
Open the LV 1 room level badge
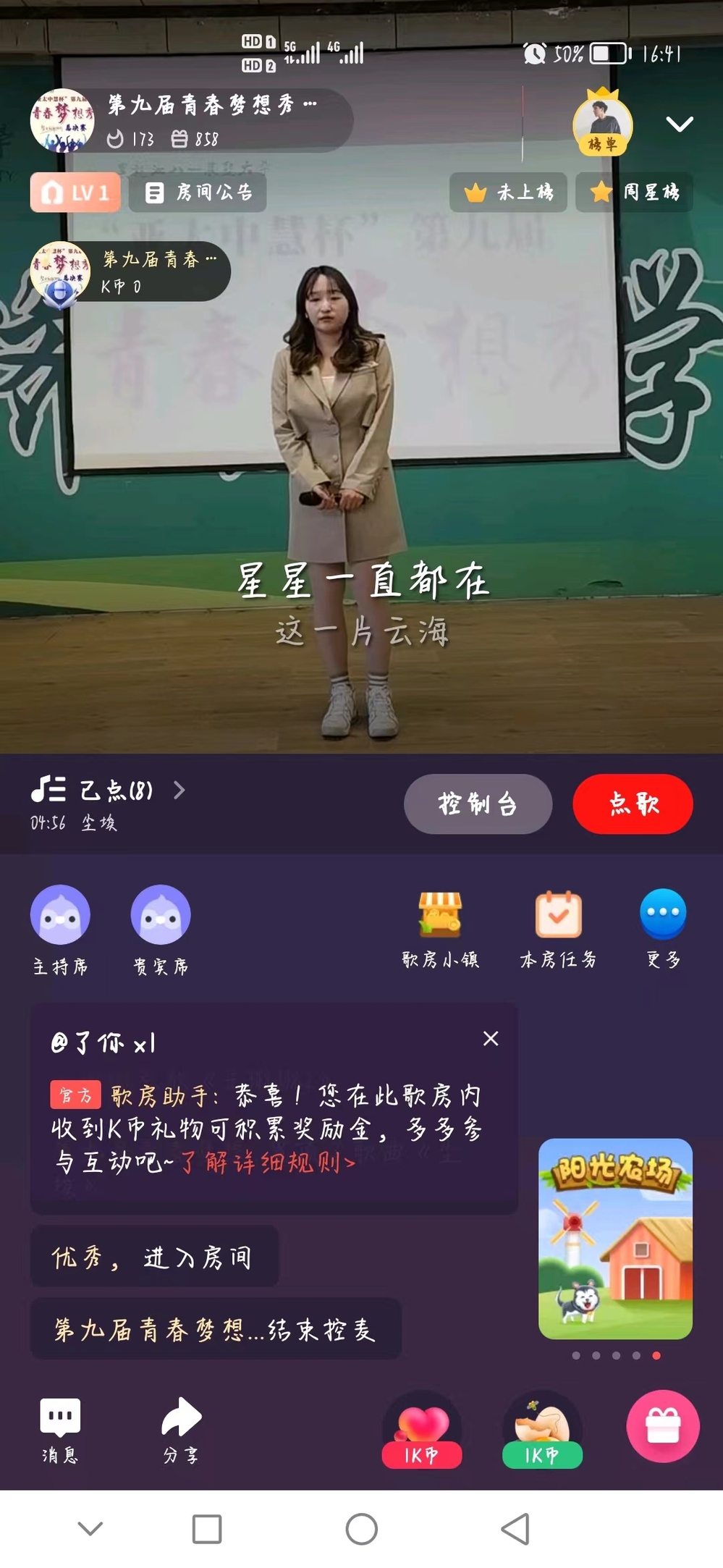coord(75,193)
